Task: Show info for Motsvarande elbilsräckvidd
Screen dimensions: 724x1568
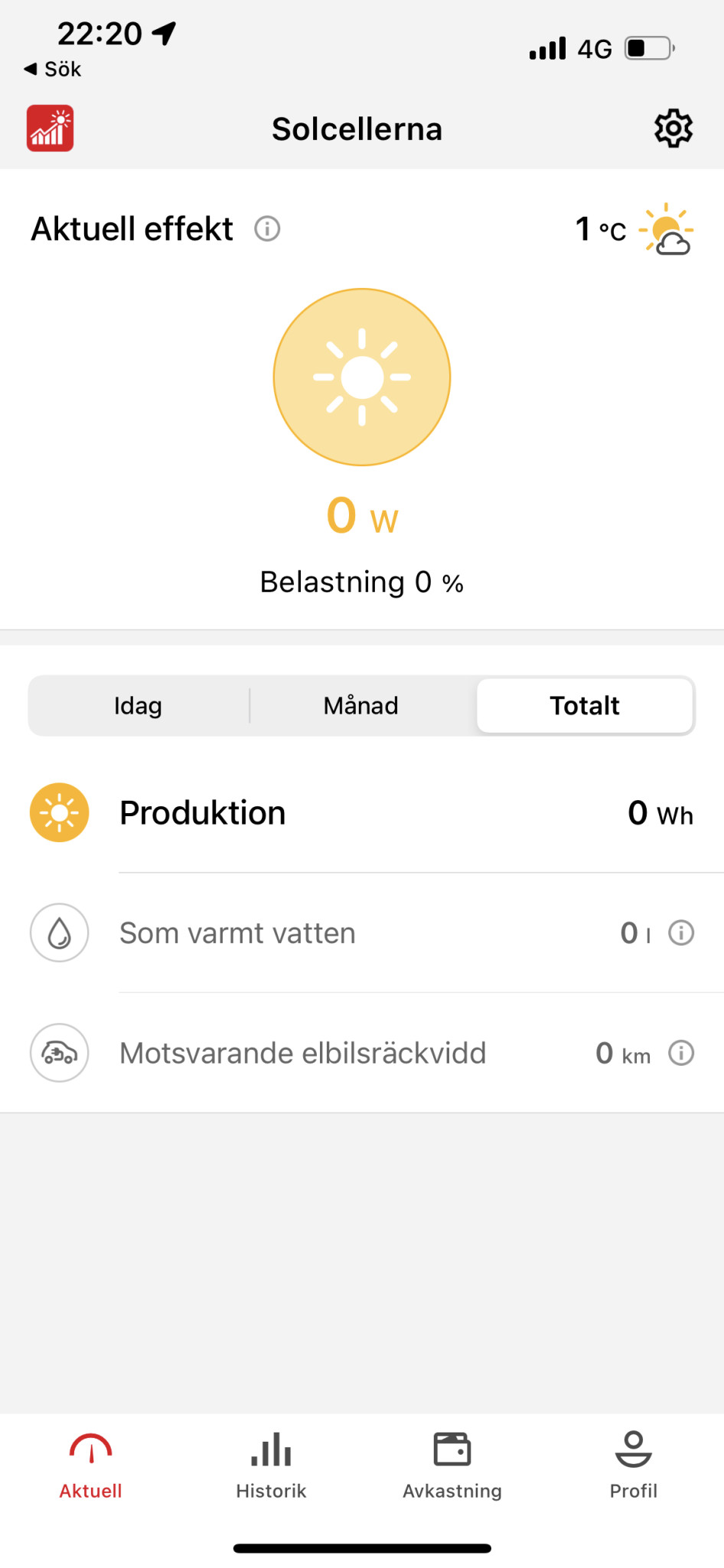Action: pyautogui.click(x=681, y=1053)
